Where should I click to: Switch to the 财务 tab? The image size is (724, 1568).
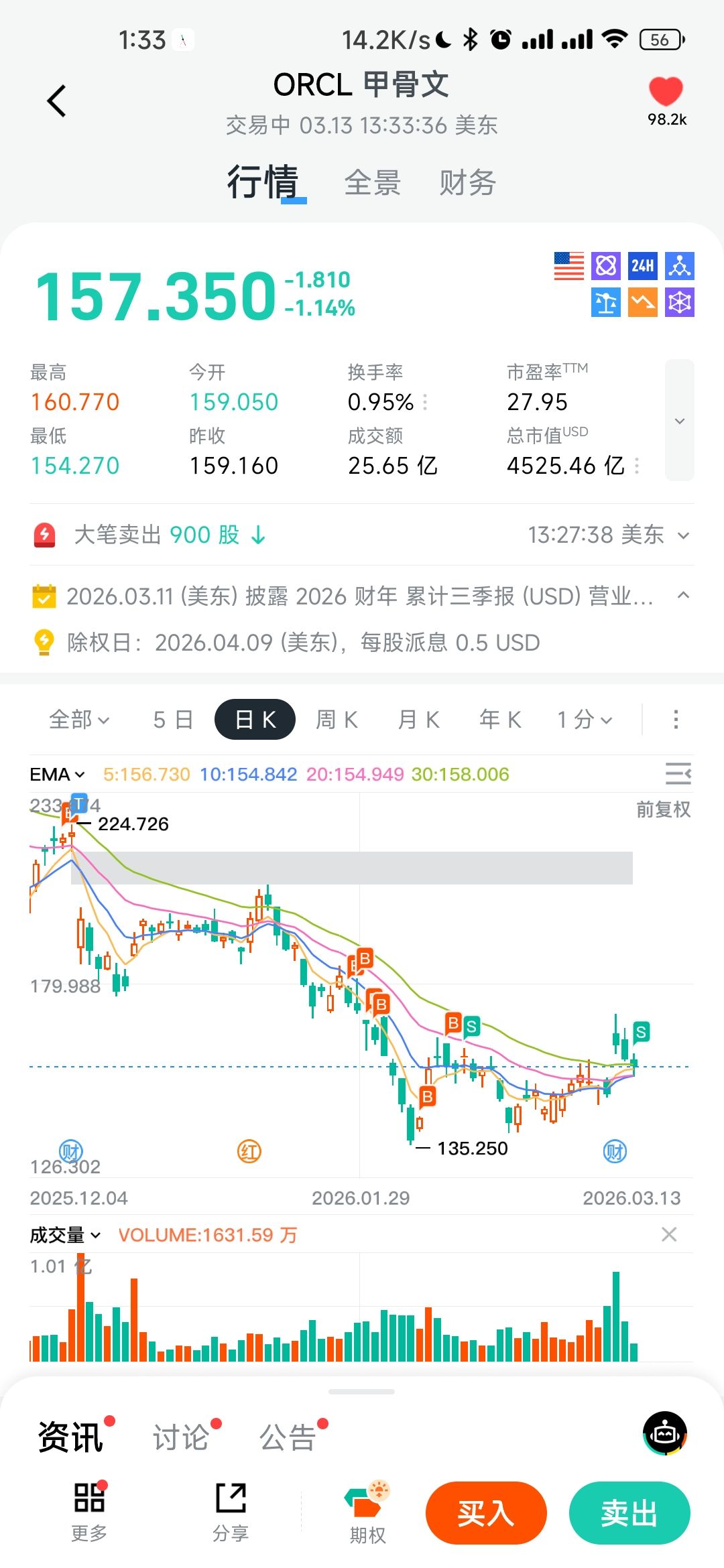467,183
